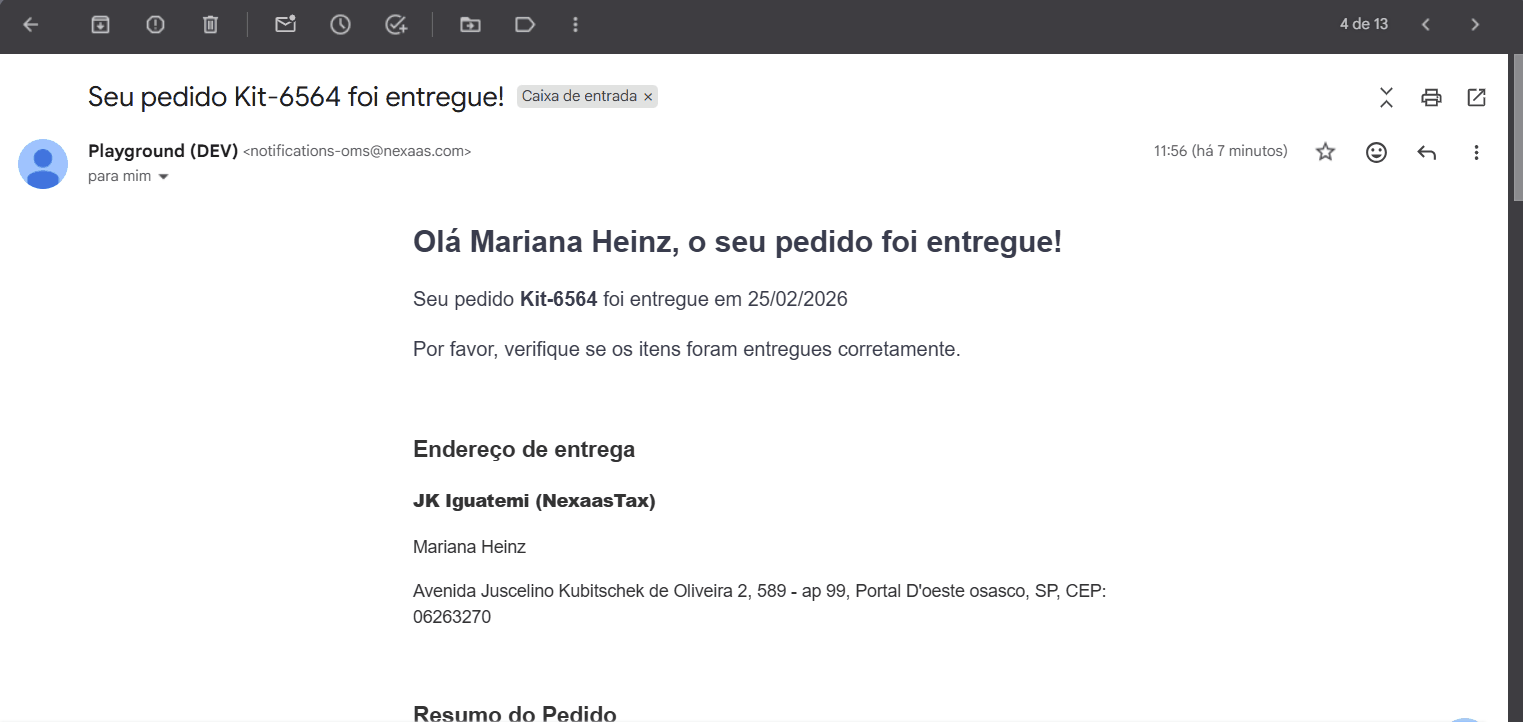Star this message
The width and height of the screenshot is (1523, 722).
pos(1325,152)
